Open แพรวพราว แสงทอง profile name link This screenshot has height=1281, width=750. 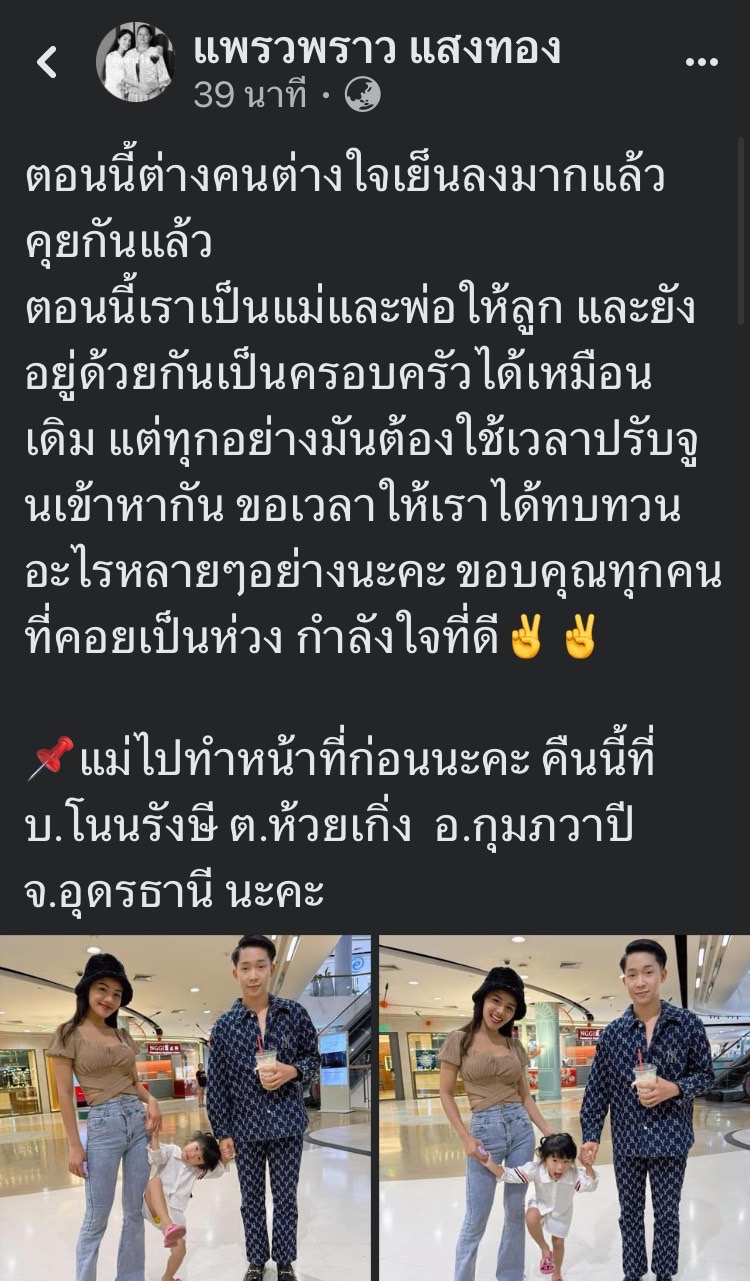point(375,47)
